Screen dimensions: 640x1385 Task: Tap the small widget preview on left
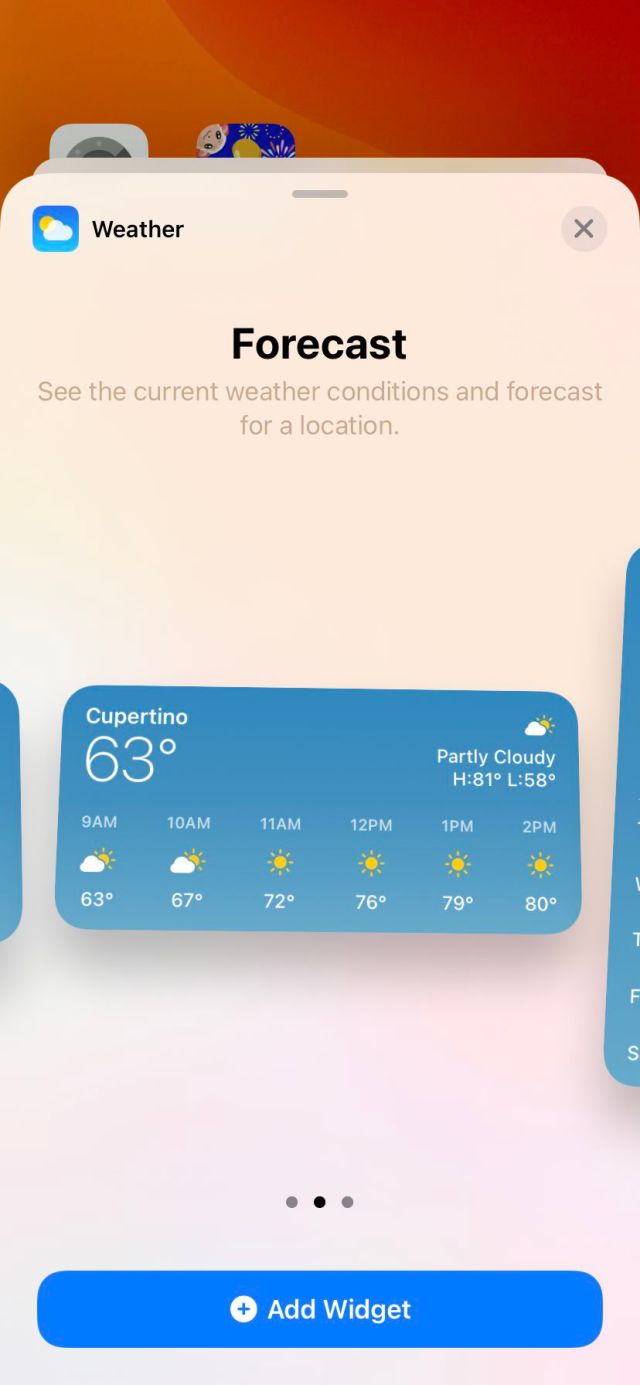pos(9,810)
